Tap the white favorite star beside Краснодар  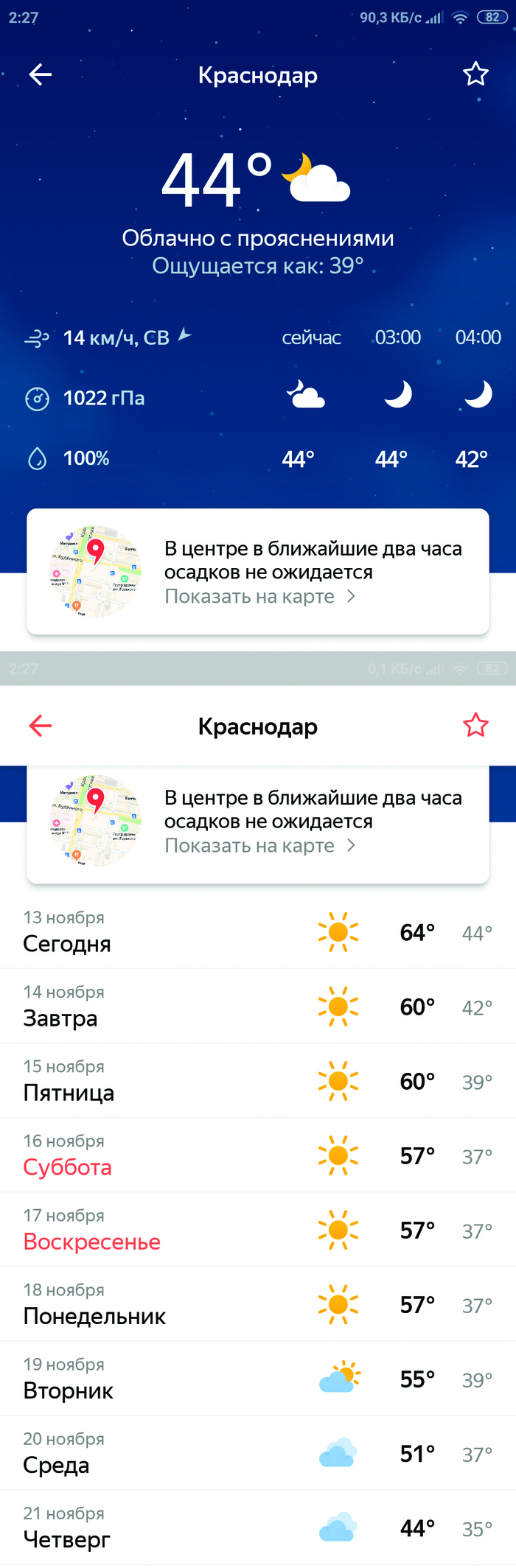[475, 74]
